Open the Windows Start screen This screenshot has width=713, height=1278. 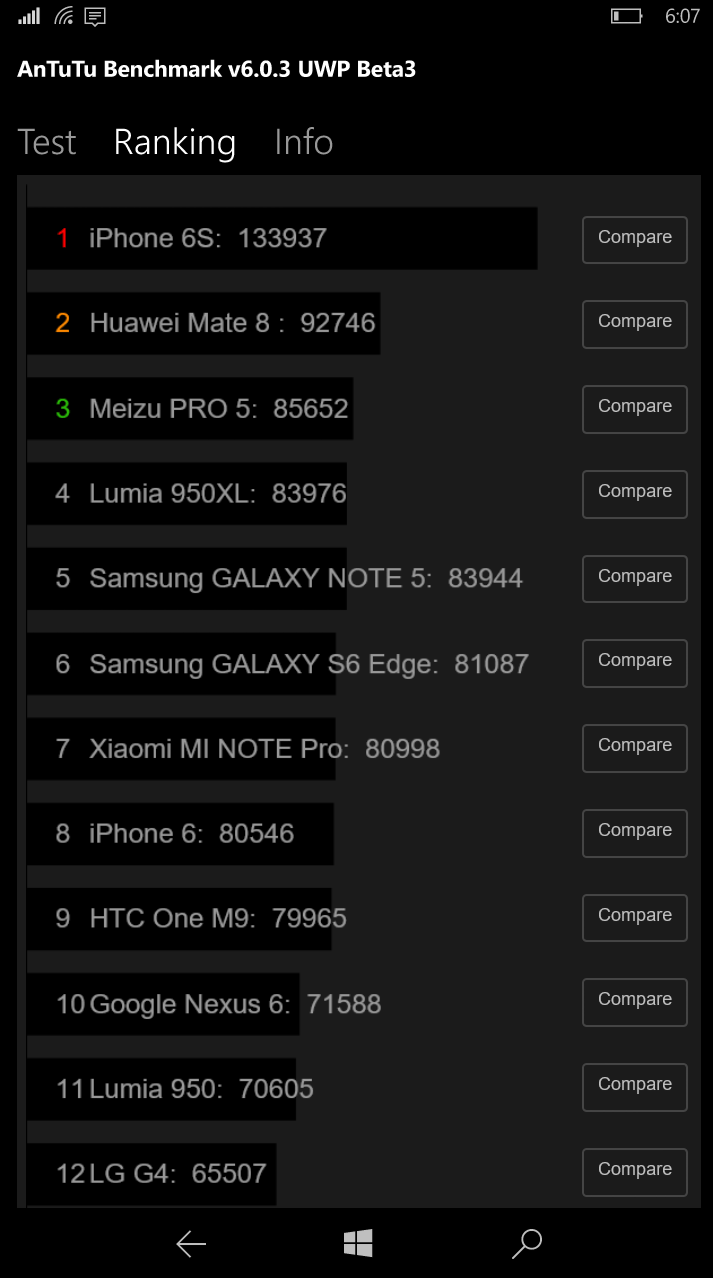[358, 1244]
